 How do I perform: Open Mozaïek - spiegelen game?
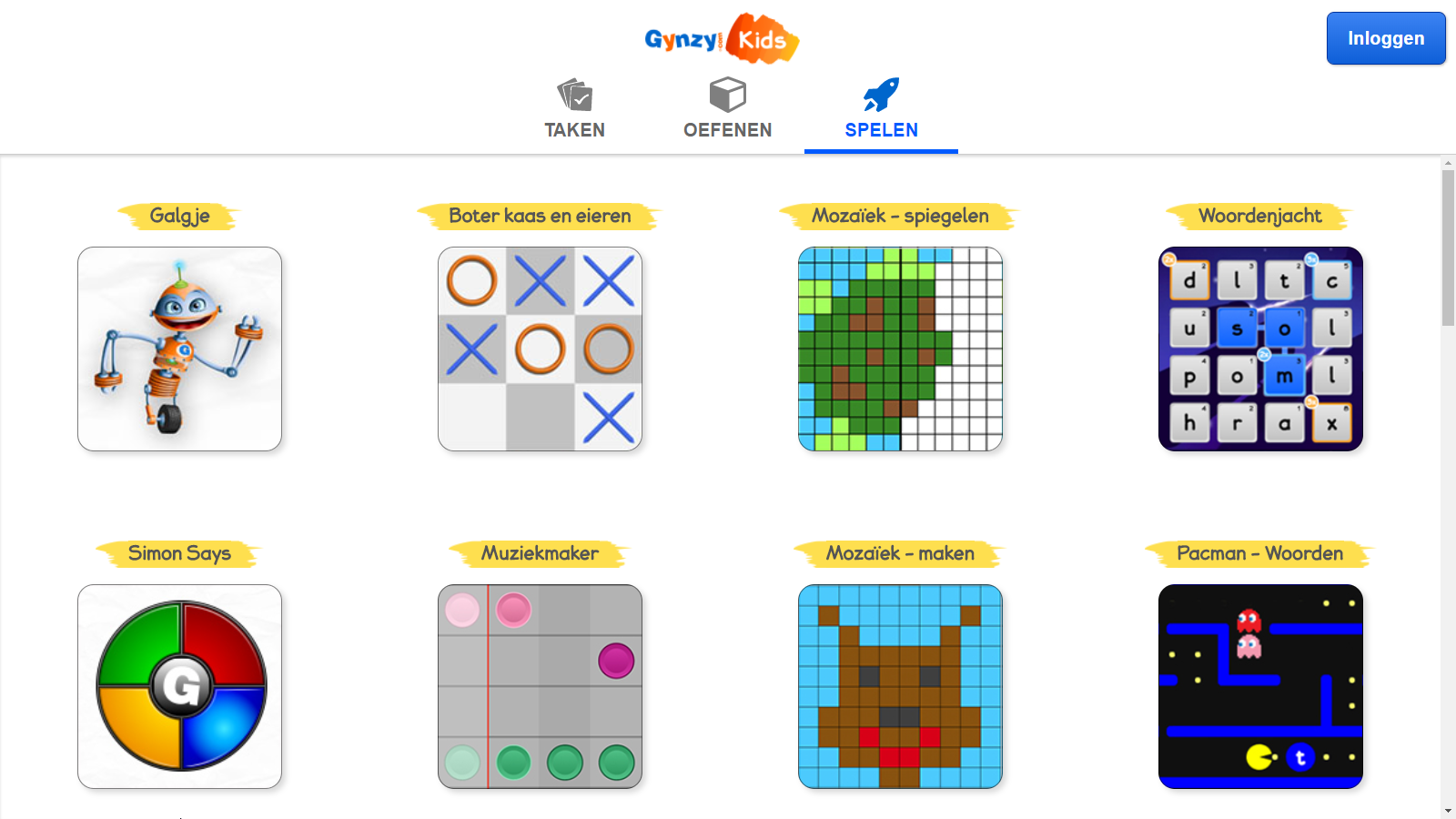(900, 349)
